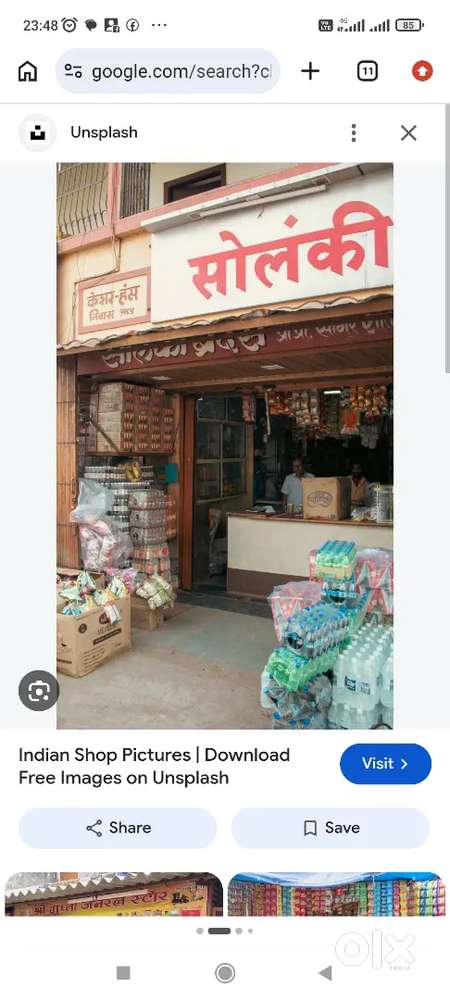The width and height of the screenshot is (450, 1000).
Task: Share this image
Action: coord(118,828)
